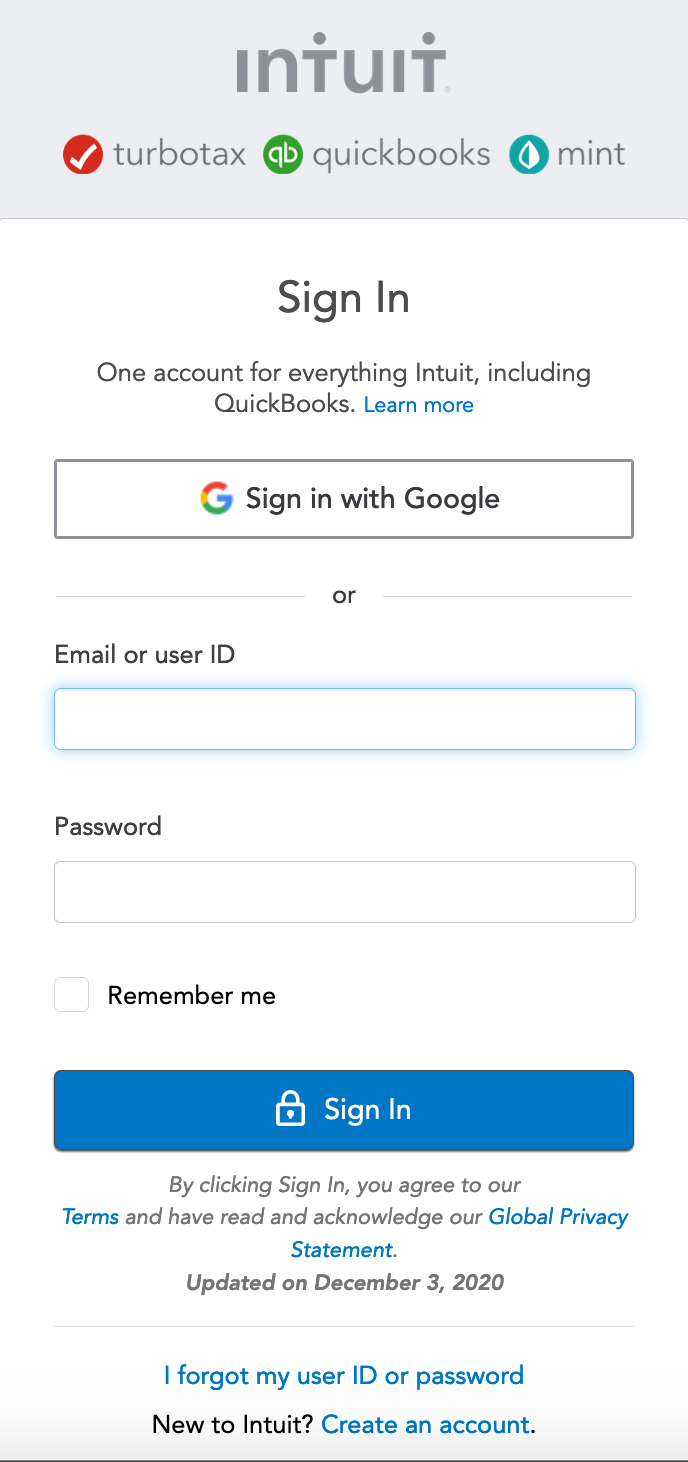Focus the Email or user ID field

point(344,719)
